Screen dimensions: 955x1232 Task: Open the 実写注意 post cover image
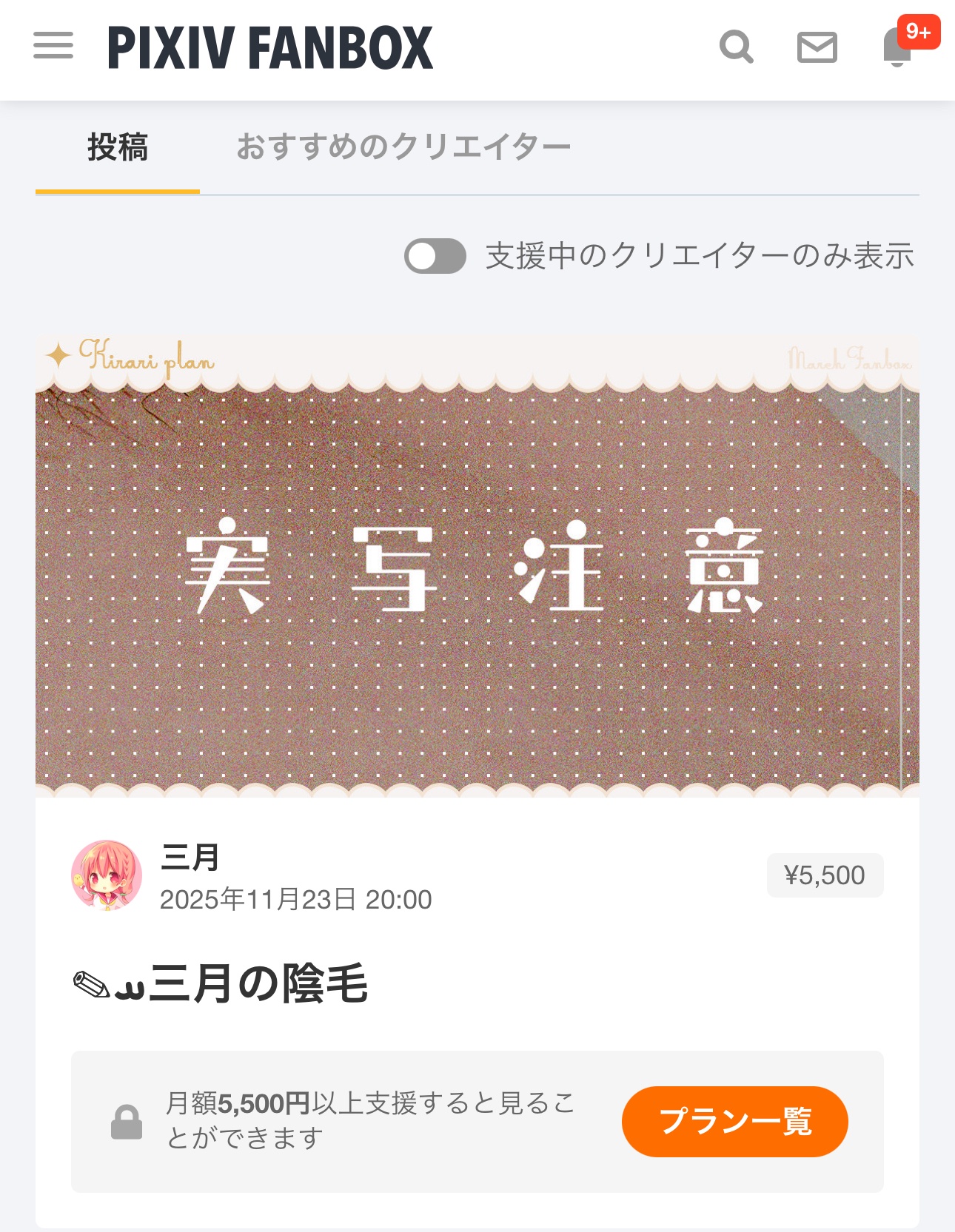[477, 566]
